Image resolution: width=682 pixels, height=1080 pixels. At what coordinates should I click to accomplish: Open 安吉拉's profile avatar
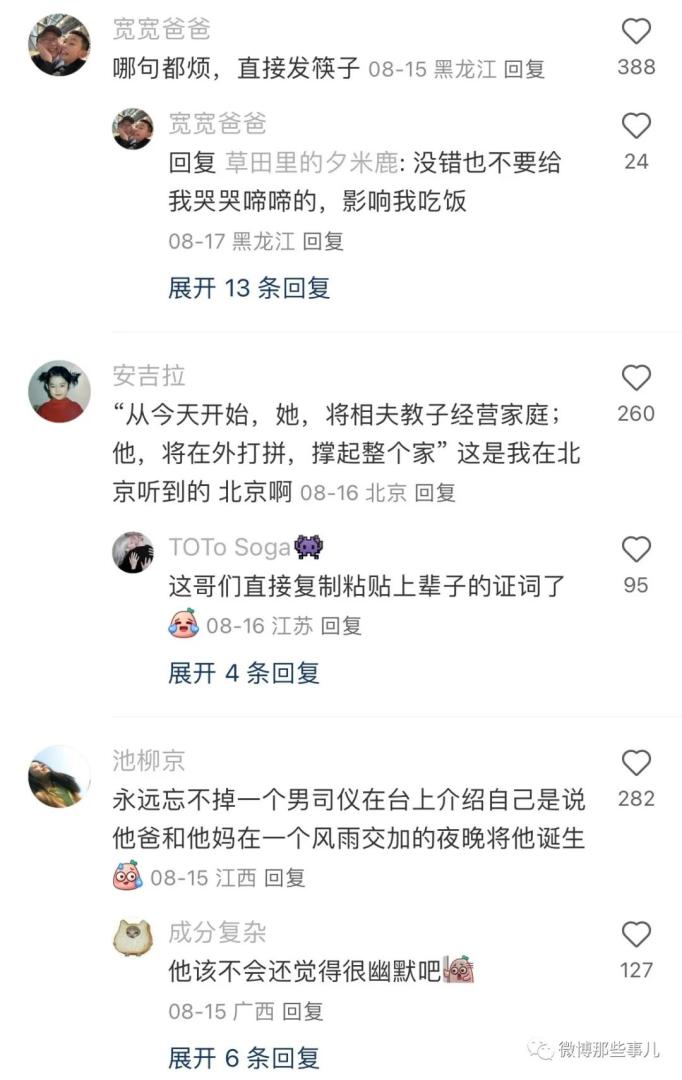coord(60,391)
